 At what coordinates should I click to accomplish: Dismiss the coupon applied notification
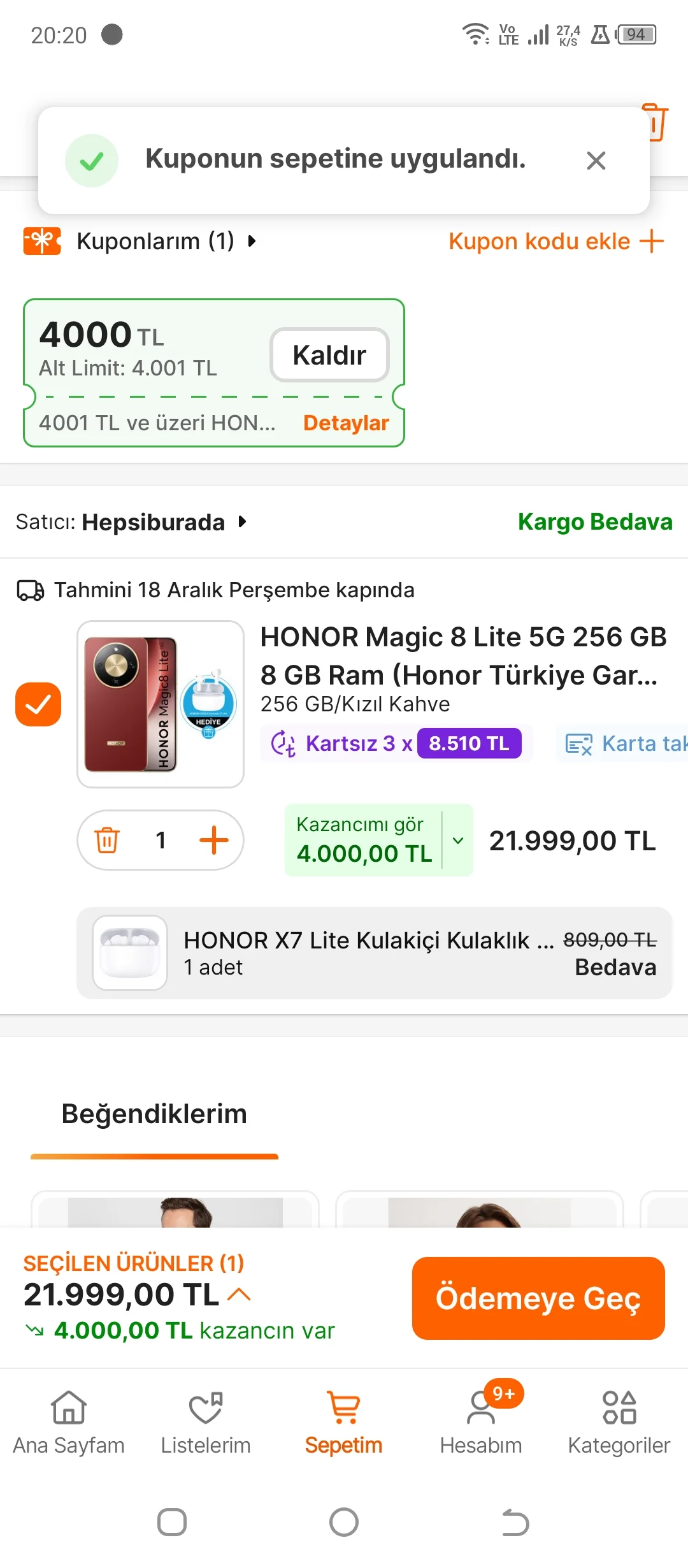[x=596, y=161]
